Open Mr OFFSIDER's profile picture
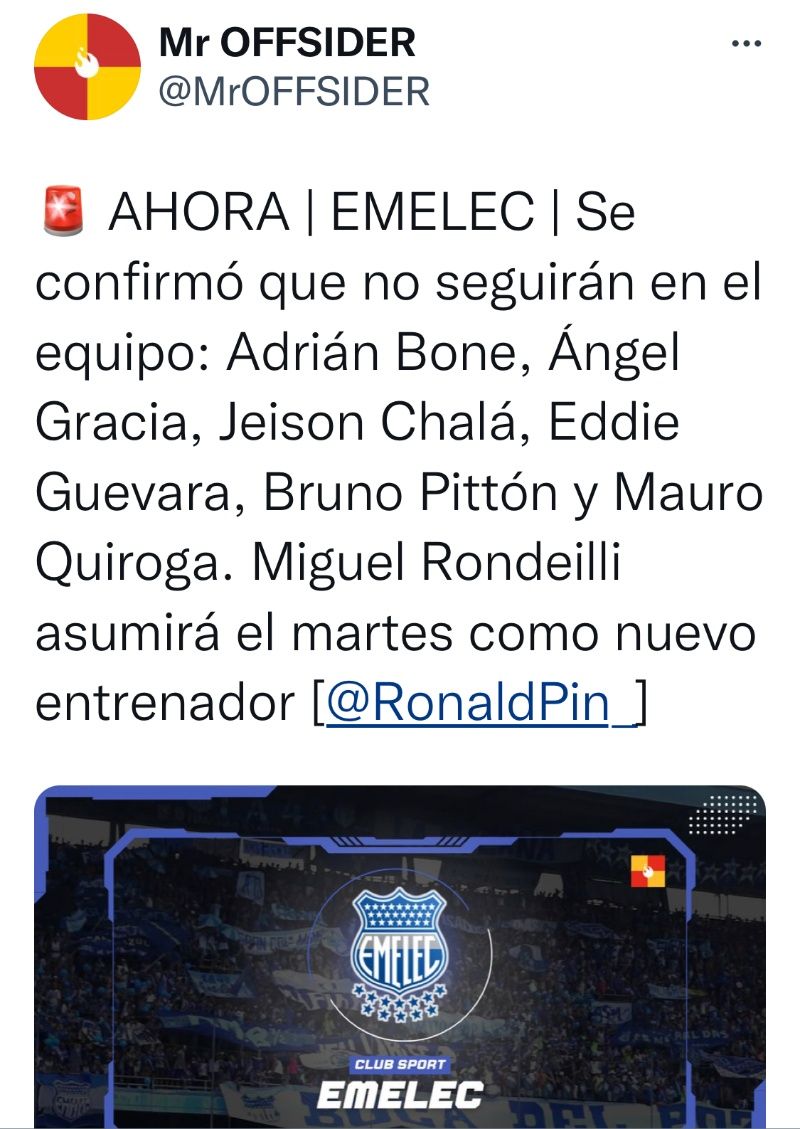800x1129 pixels. (87, 67)
